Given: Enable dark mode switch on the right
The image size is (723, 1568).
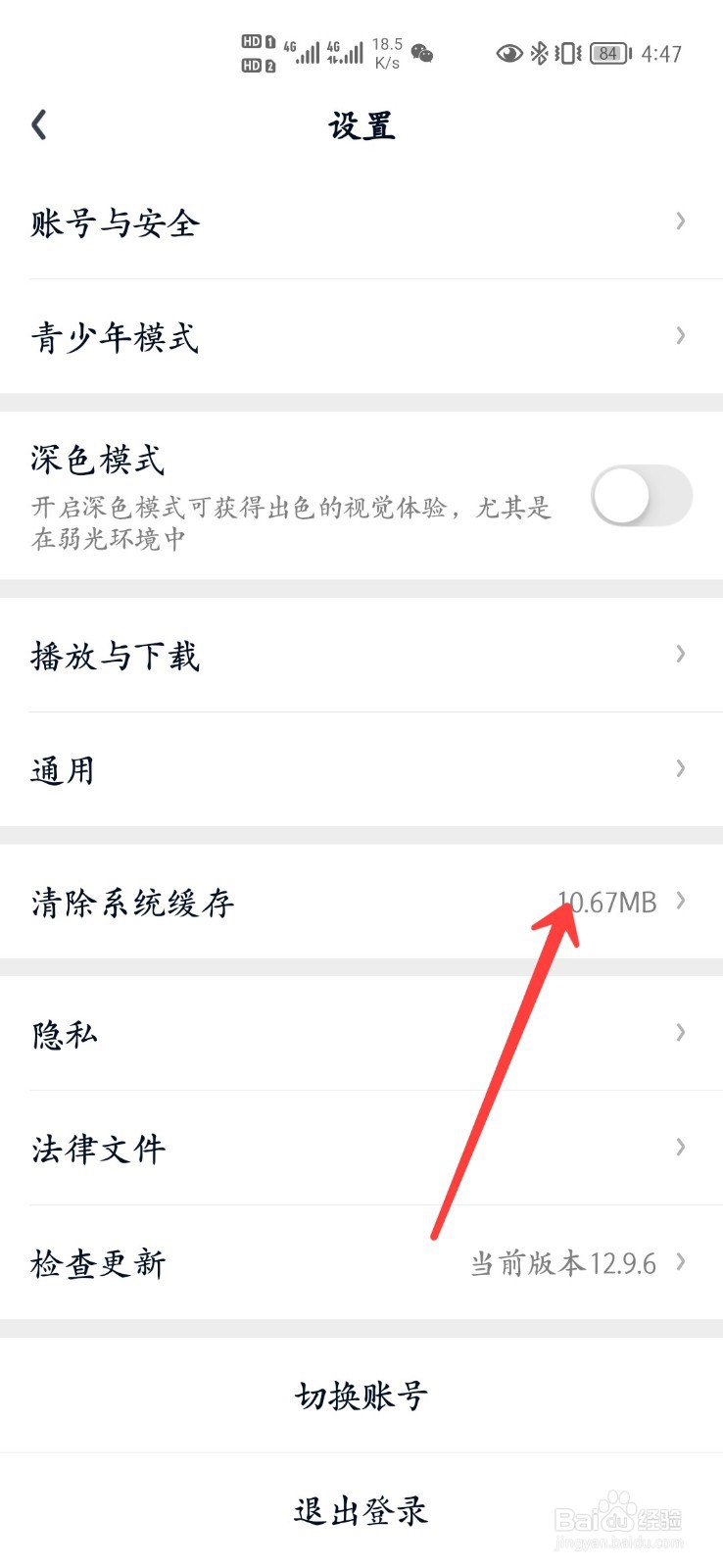Looking at the screenshot, I should [641, 495].
